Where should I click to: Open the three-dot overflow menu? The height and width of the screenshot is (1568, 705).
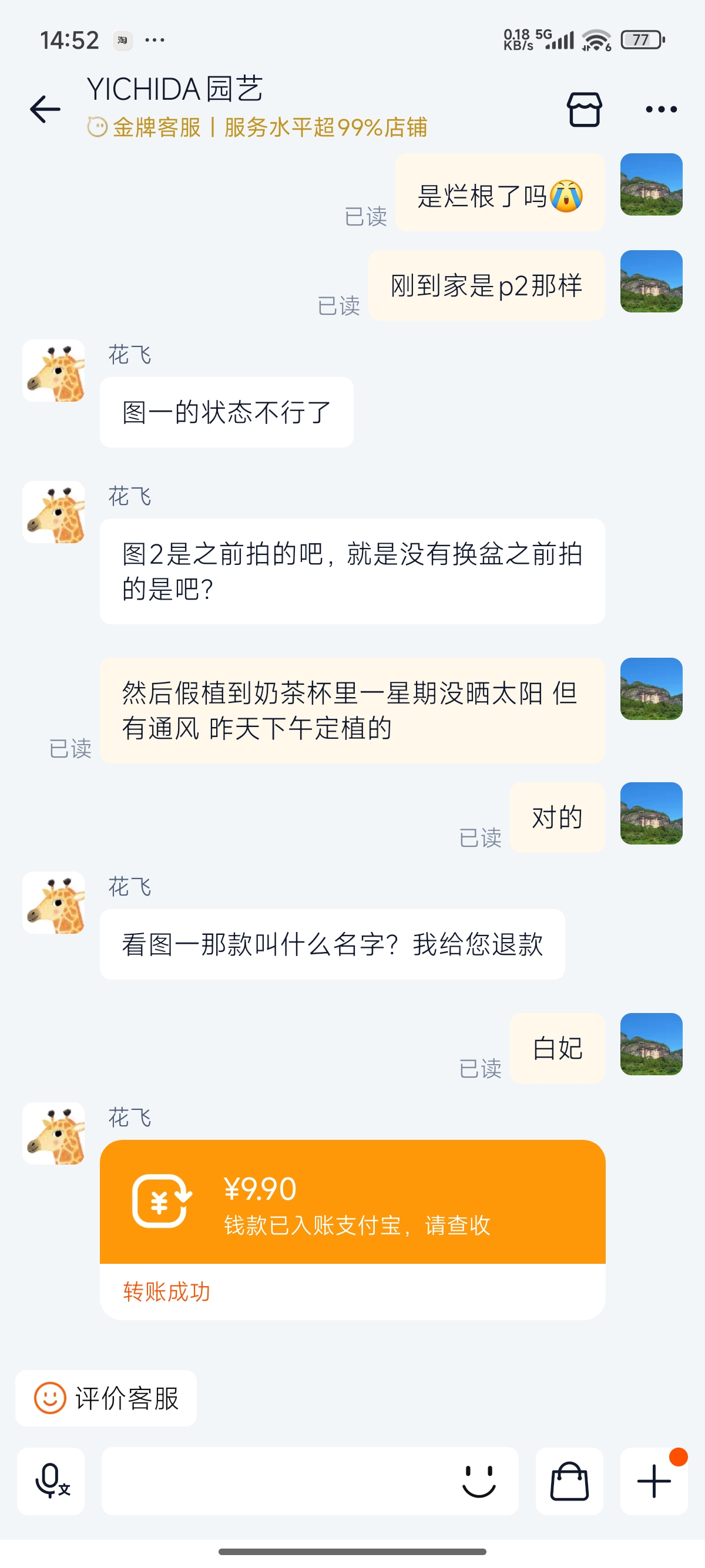pos(660,110)
